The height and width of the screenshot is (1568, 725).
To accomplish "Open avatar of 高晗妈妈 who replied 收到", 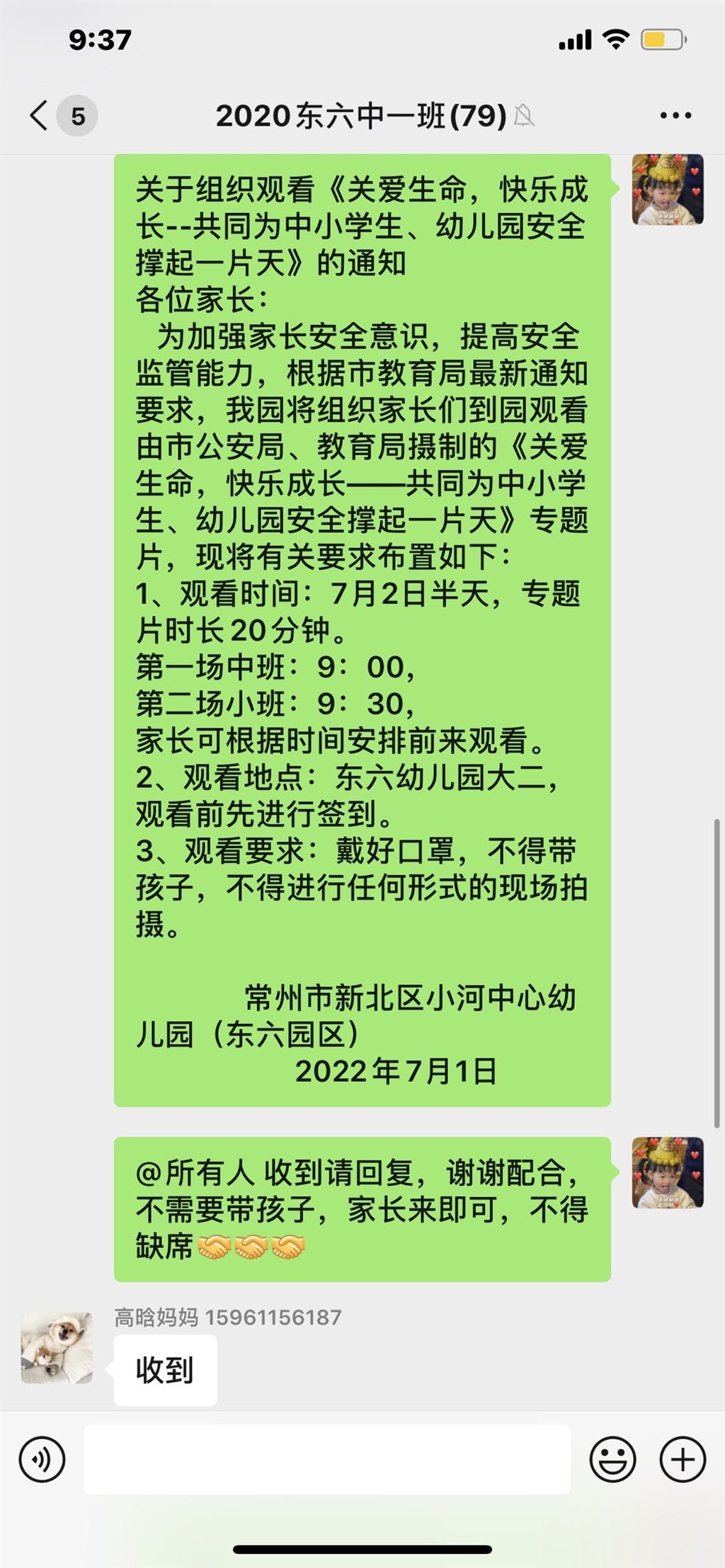I will tap(57, 1349).
